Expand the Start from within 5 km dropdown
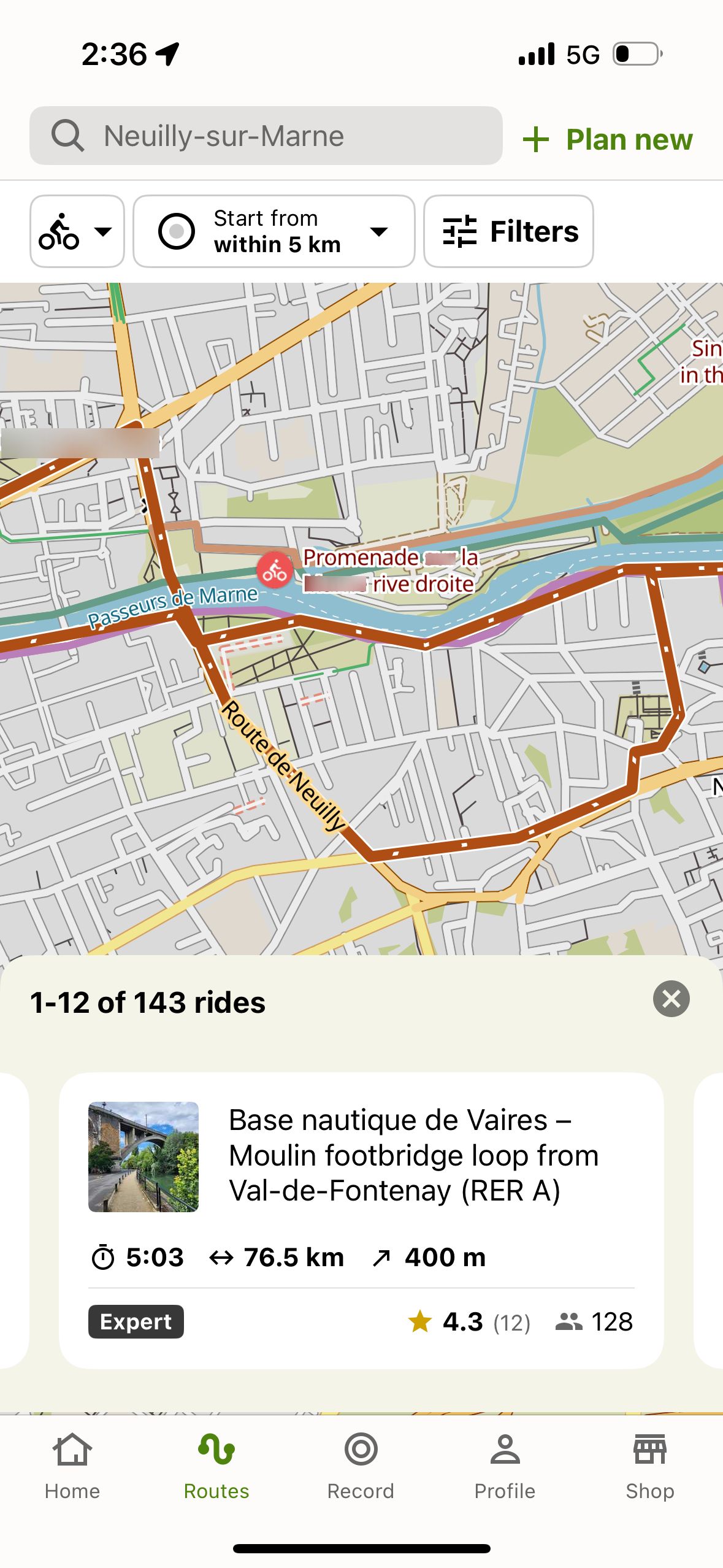Viewport: 723px width, 1568px height. (274, 231)
